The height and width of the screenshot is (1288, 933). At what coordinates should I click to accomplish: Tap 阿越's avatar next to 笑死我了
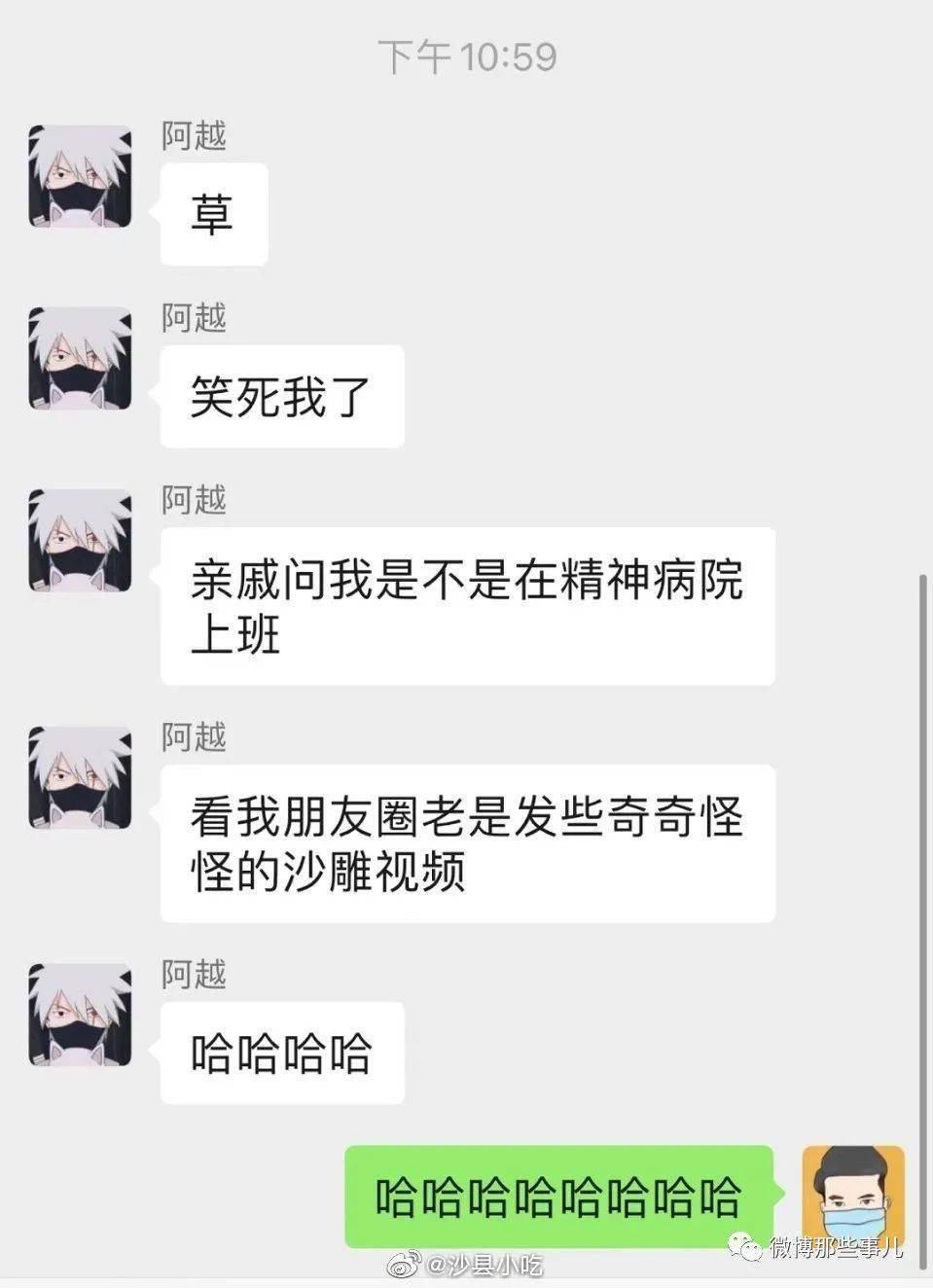(x=80, y=358)
